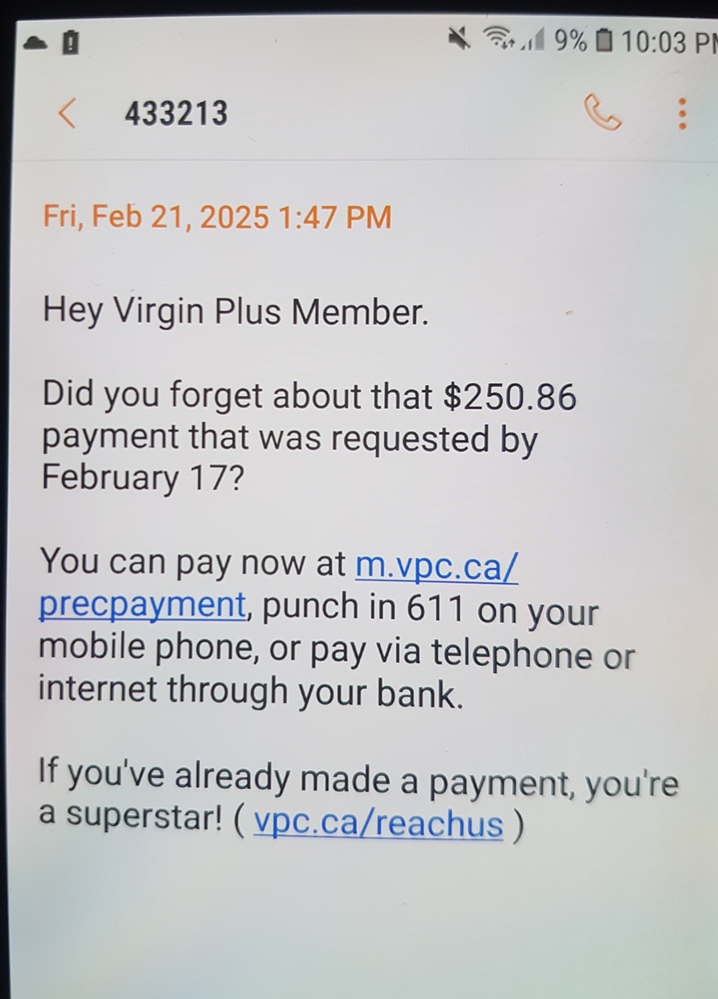The width and height of the screenshot is (718, 999).
Task: Call the sender 433213
Action: click(x=602, y=113)
